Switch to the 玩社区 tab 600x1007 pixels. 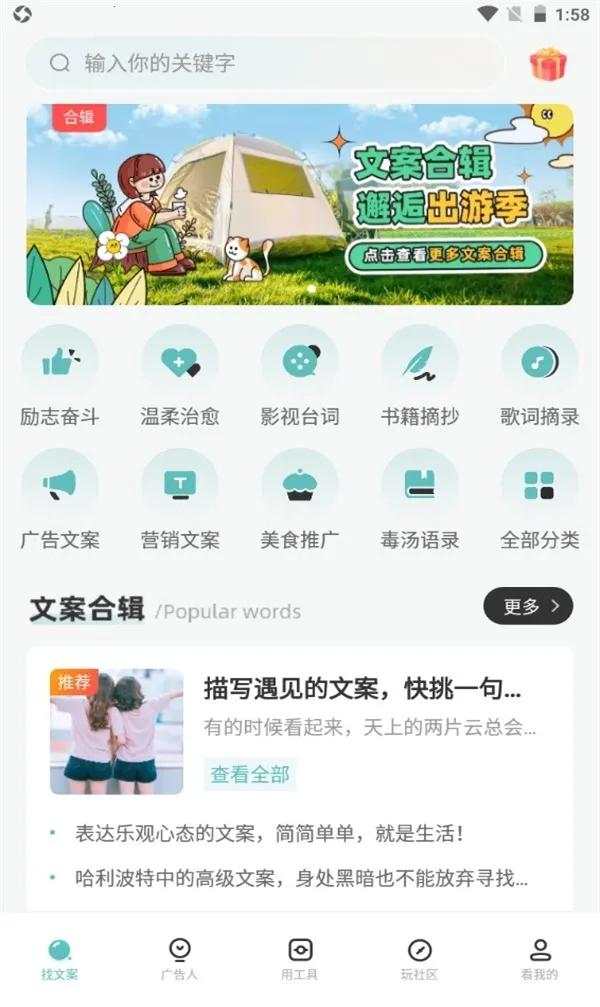coord(420,959)
